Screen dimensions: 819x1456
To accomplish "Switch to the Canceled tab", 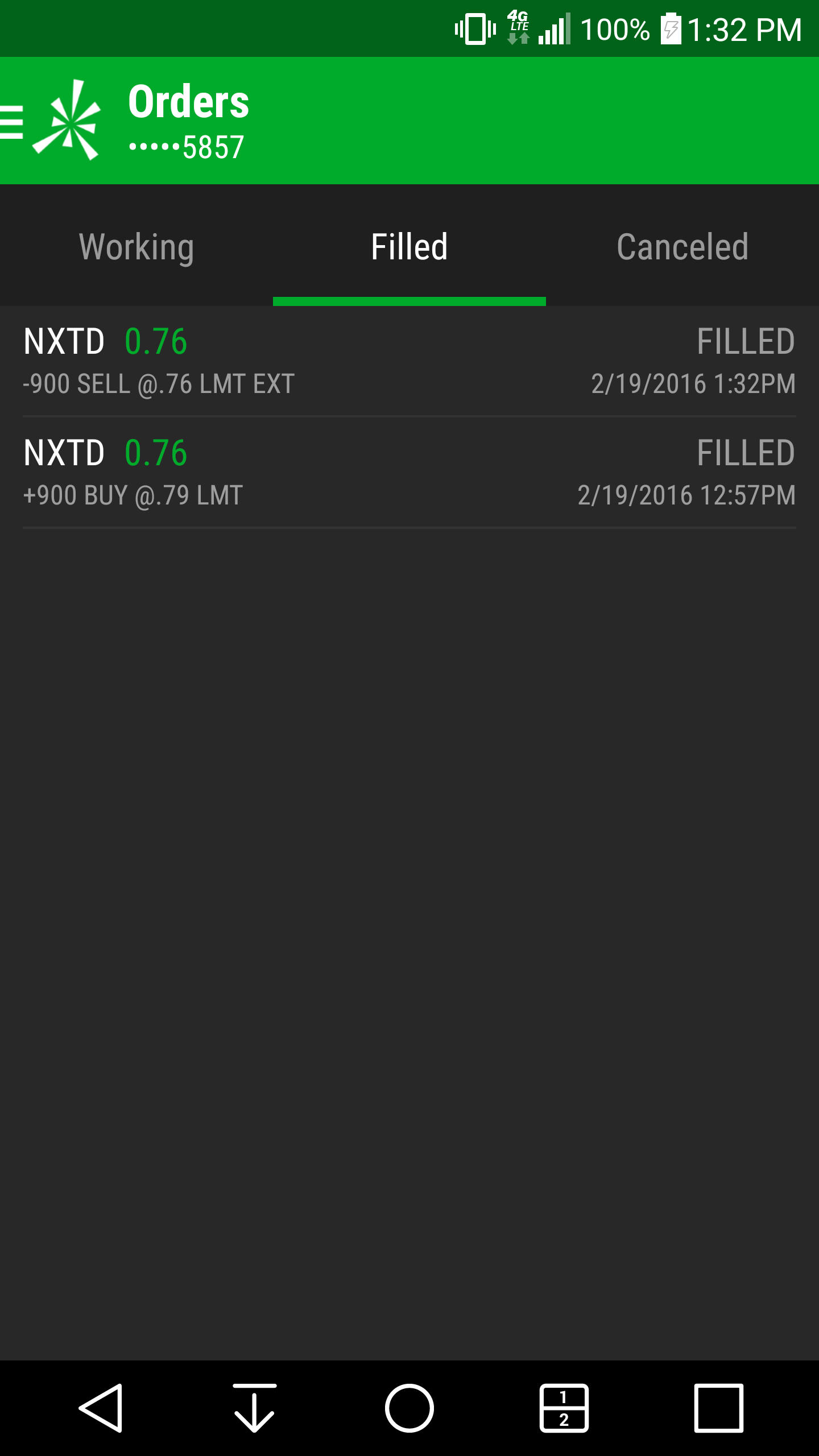I will (682, 247).
